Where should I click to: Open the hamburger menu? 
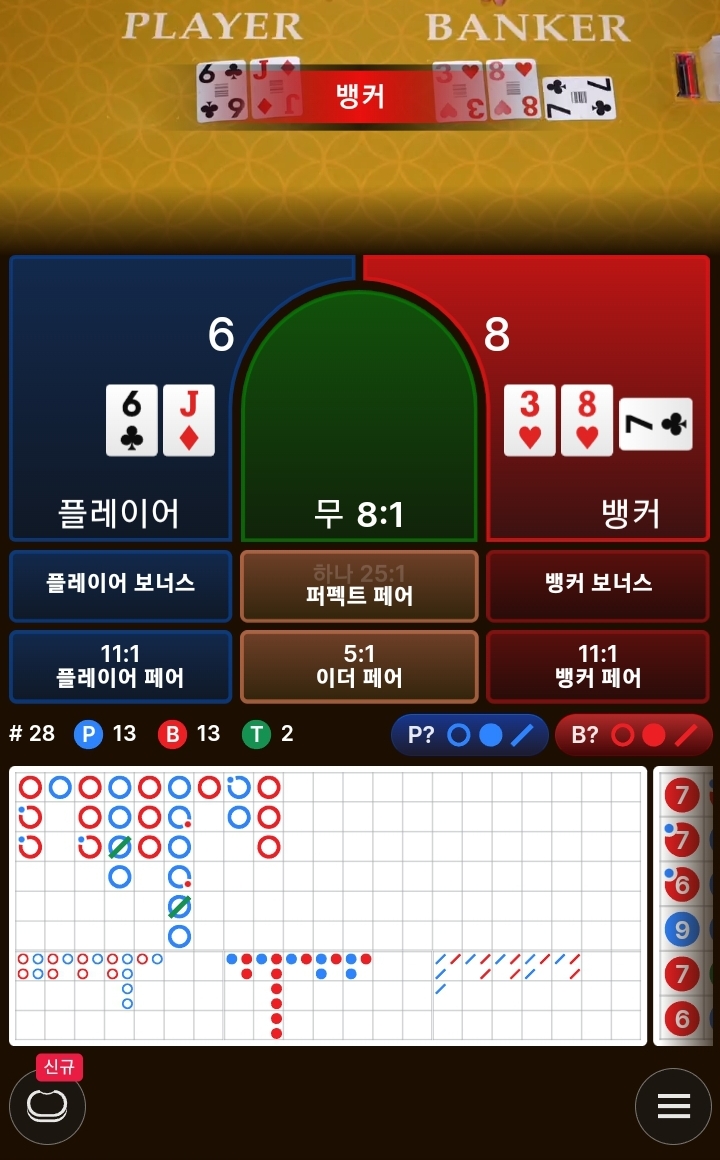pos(673,1105)
